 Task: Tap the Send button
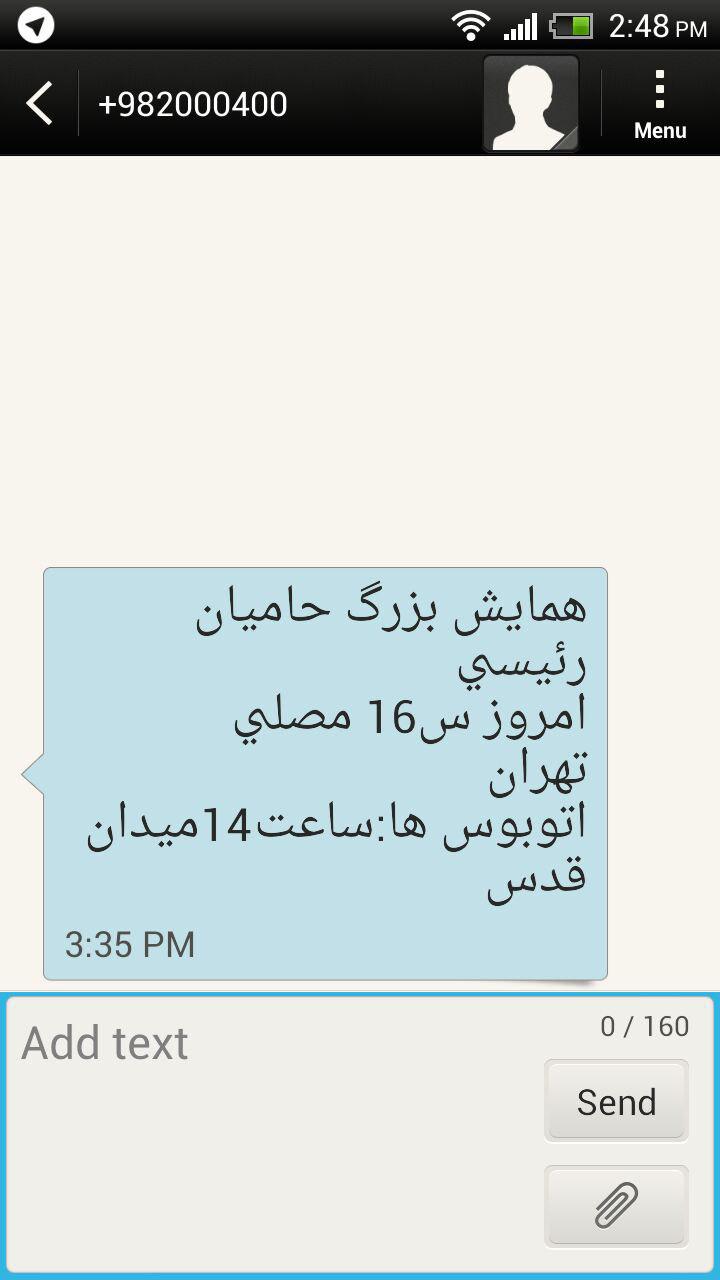pyautogui.click(x=616, y=1101)
